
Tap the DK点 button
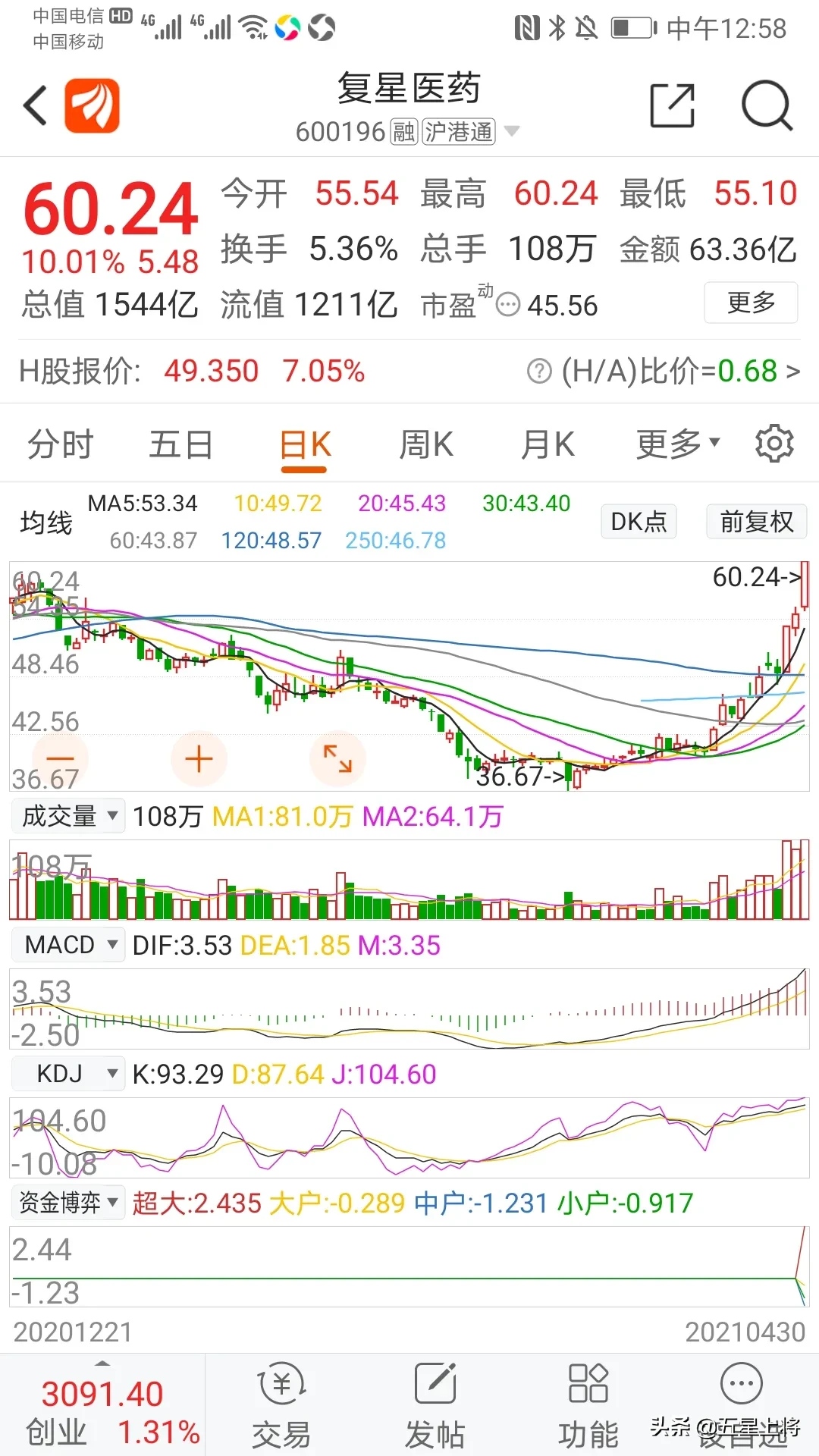click(x=639, y=522)
